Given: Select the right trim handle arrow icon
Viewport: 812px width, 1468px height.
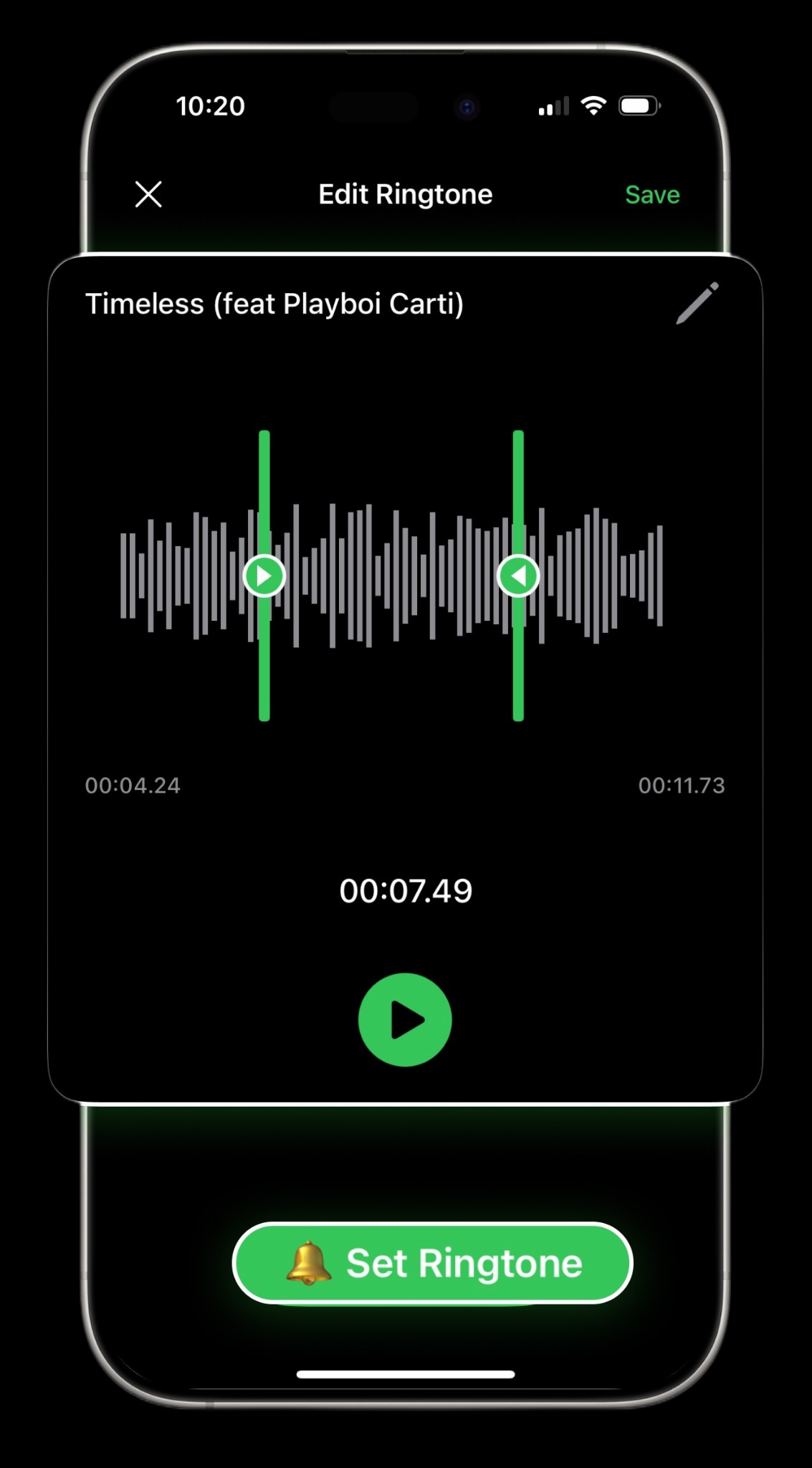Looking at the screenshot, I should [517, 575].
